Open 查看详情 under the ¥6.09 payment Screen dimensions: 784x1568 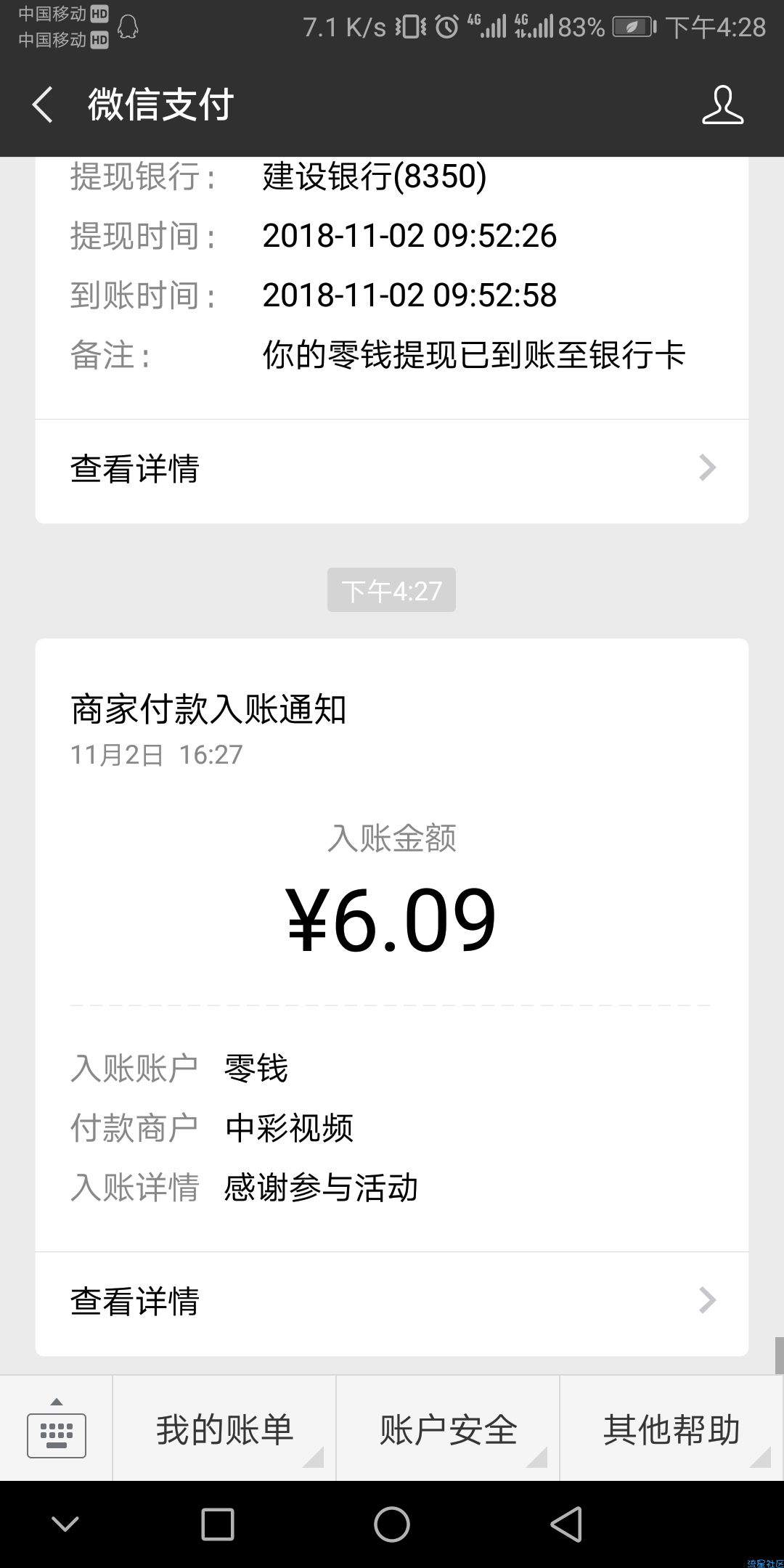pos(392,1302)
